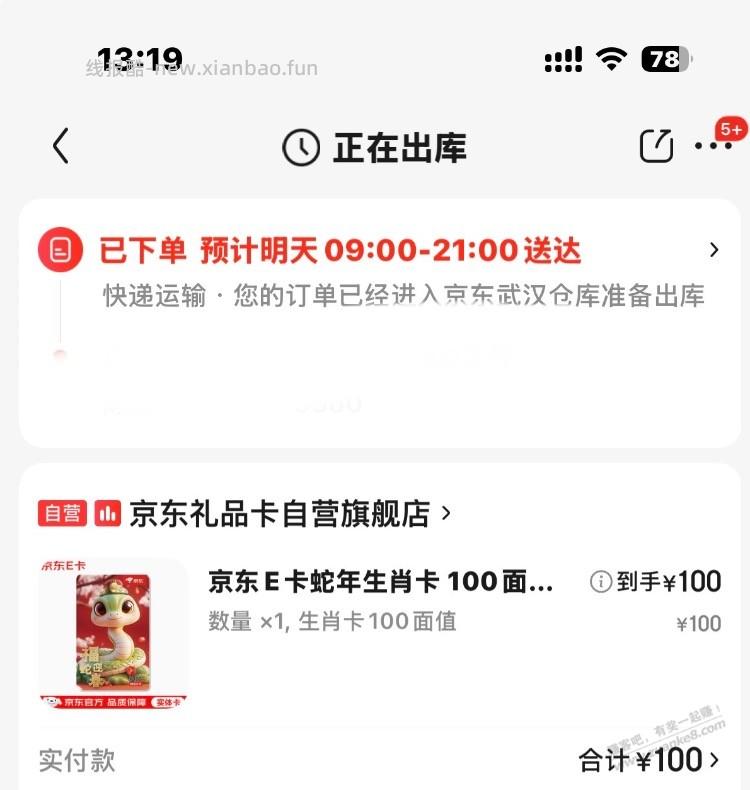Expand 京东礼品卡自营旗舰店 store page

[x=444, y=513]
